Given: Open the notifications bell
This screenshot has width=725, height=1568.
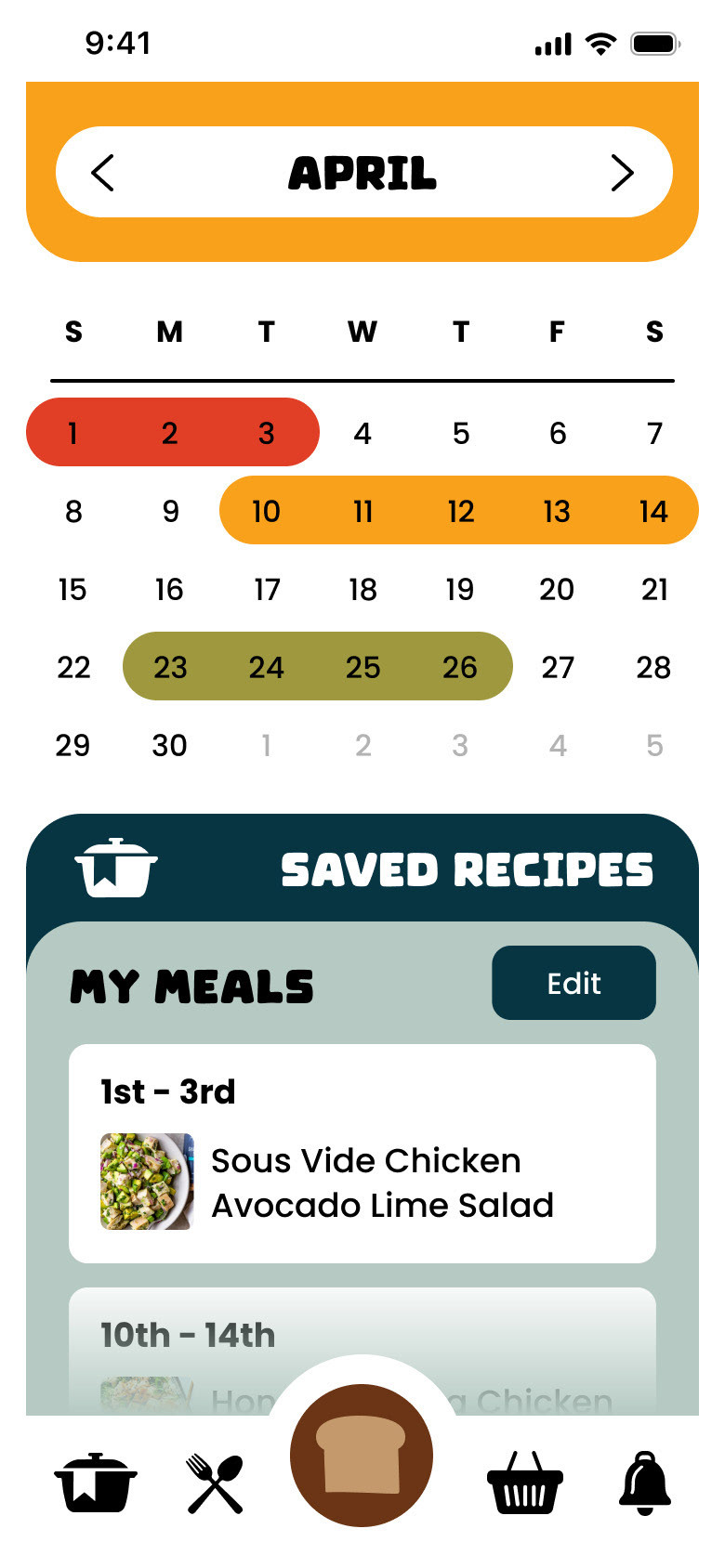Looking at the screenshot, I should tap(644, 1483).
